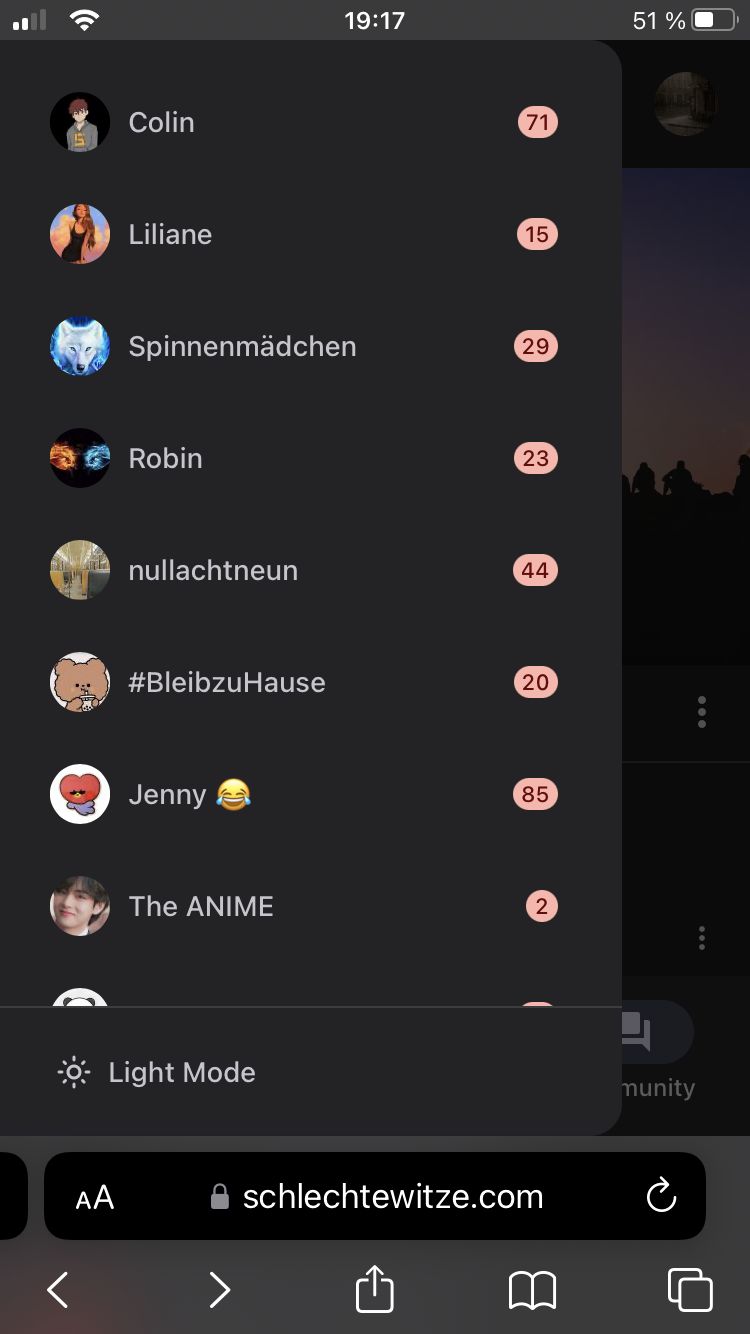Open Safari bookmarks
Image resolution: width=750 pixels, height=1334 pixels.
click(532, 1290)
